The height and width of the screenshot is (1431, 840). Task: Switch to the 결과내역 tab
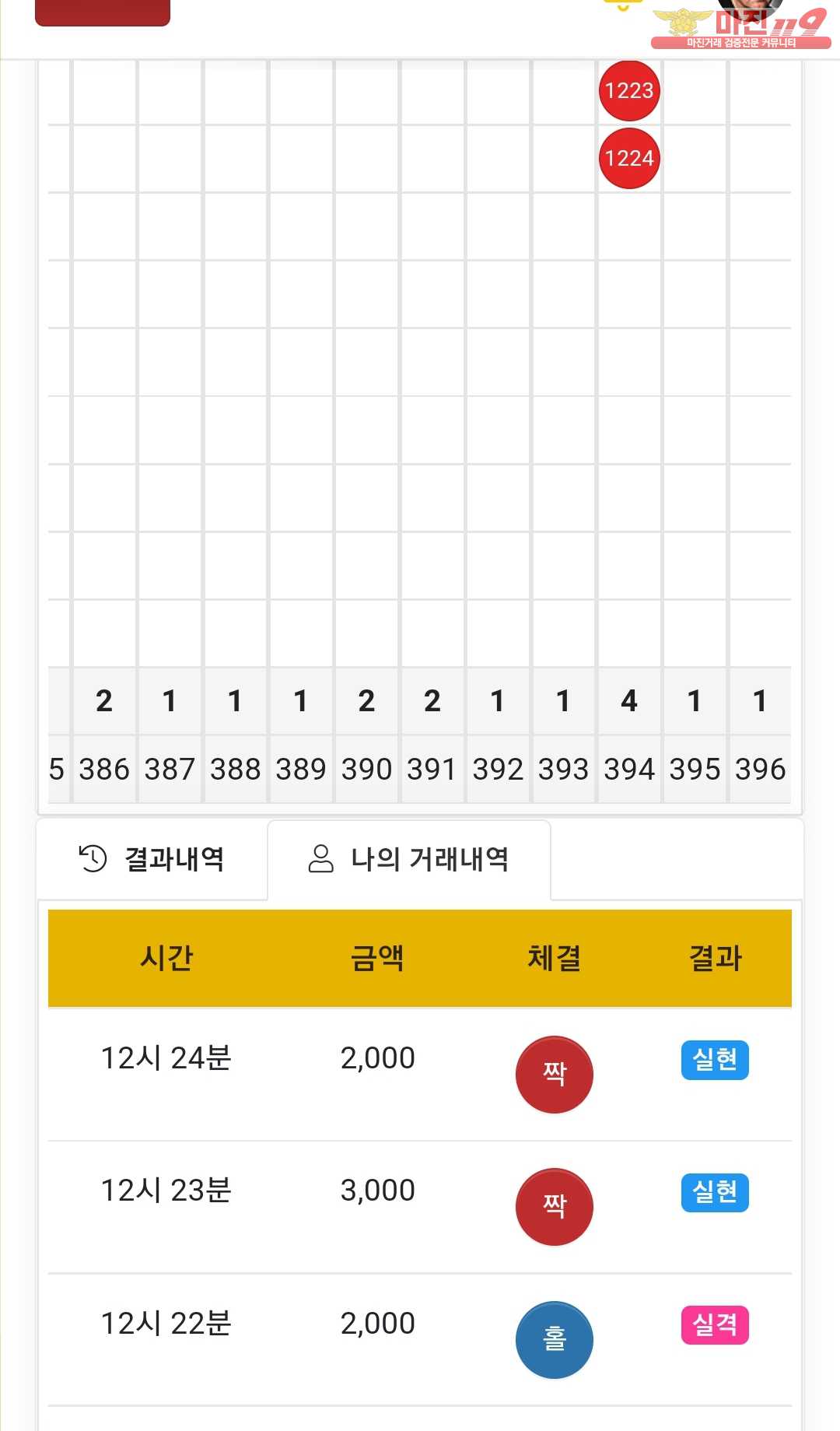[x=152, y=860]
